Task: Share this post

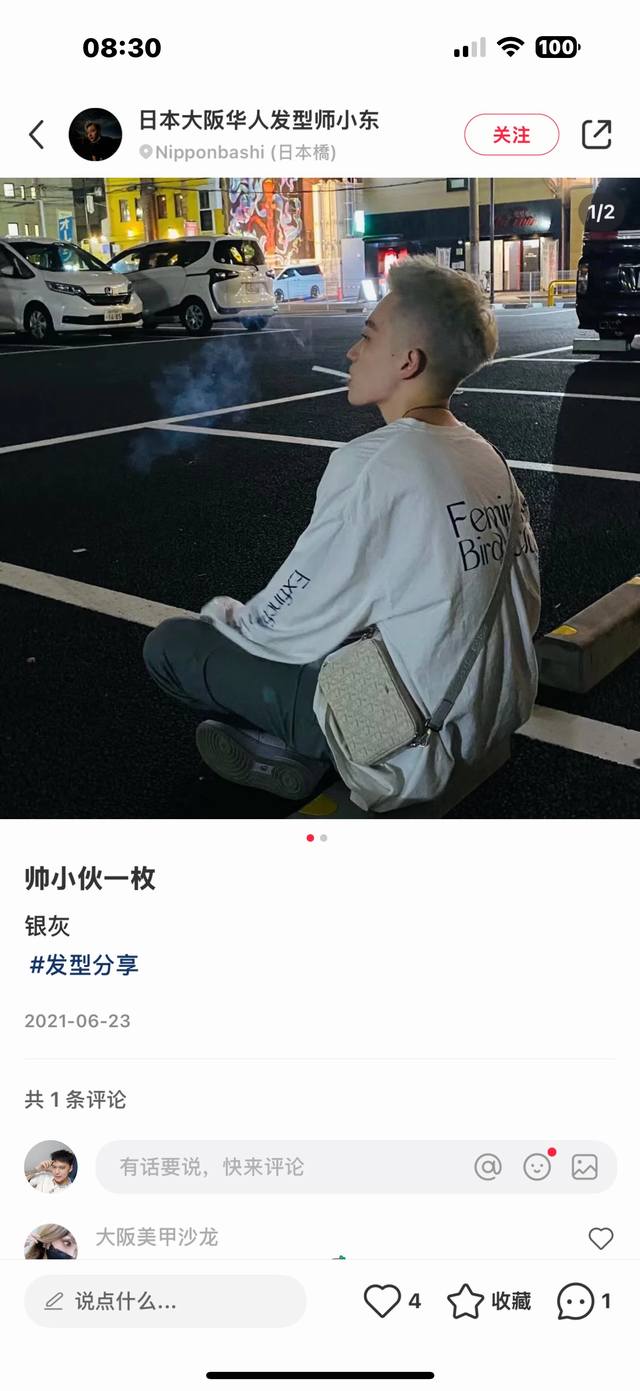Action: pyautogui.click(x=596, y=135)
